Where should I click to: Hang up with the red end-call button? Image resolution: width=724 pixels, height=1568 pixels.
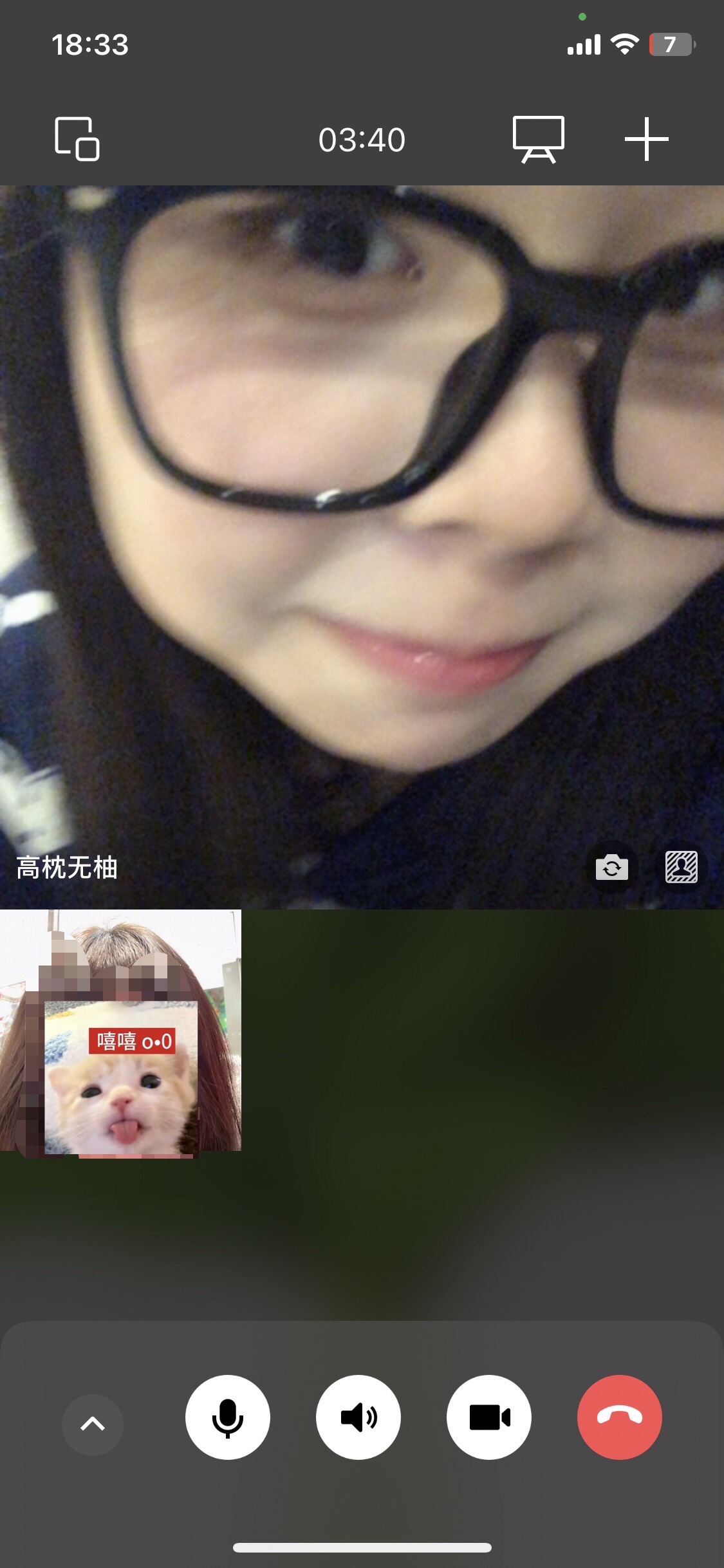[620, 1417]
